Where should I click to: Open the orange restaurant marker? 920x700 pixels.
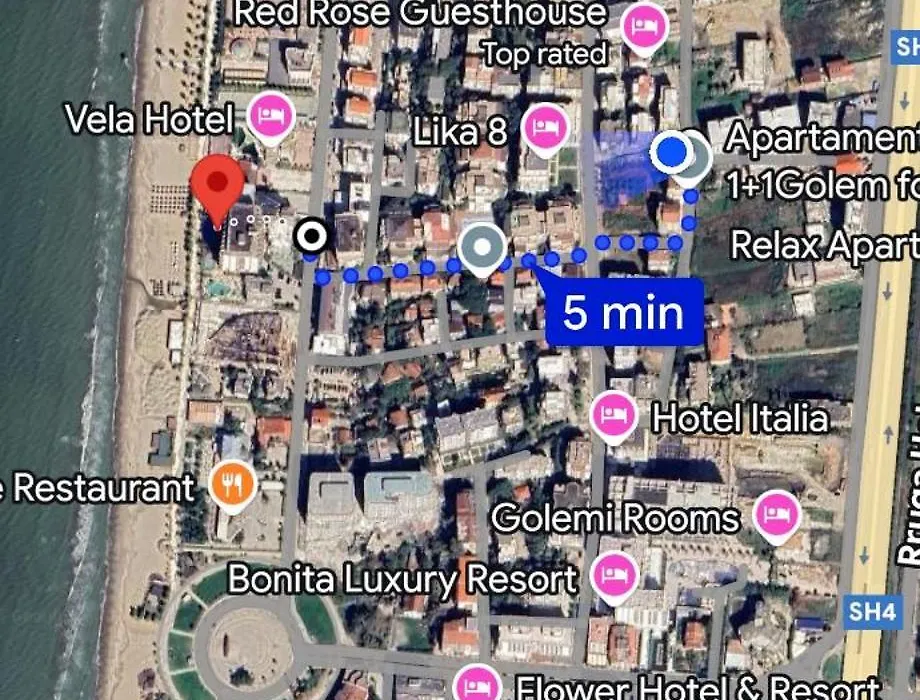(232, 486)
